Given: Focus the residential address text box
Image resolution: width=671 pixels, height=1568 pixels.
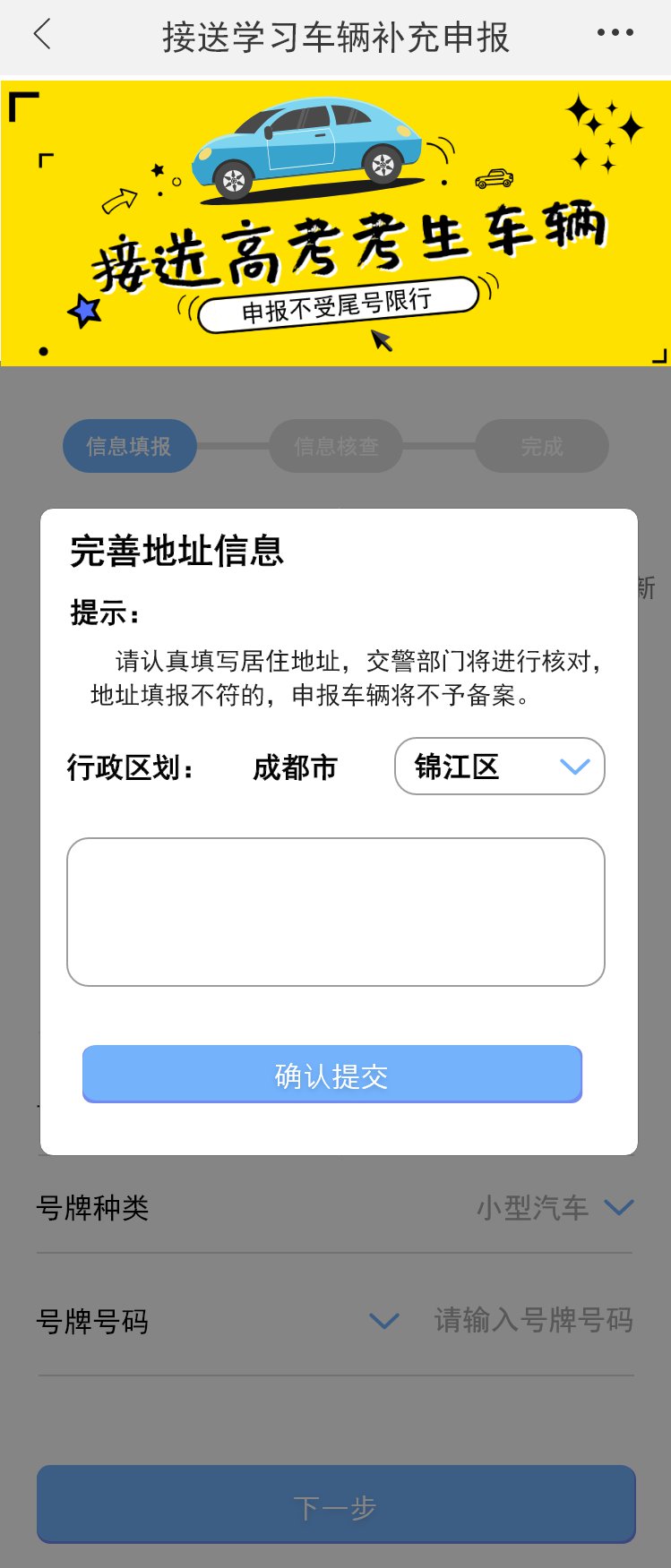Looking at the screenshot, I should pos(335,912).
